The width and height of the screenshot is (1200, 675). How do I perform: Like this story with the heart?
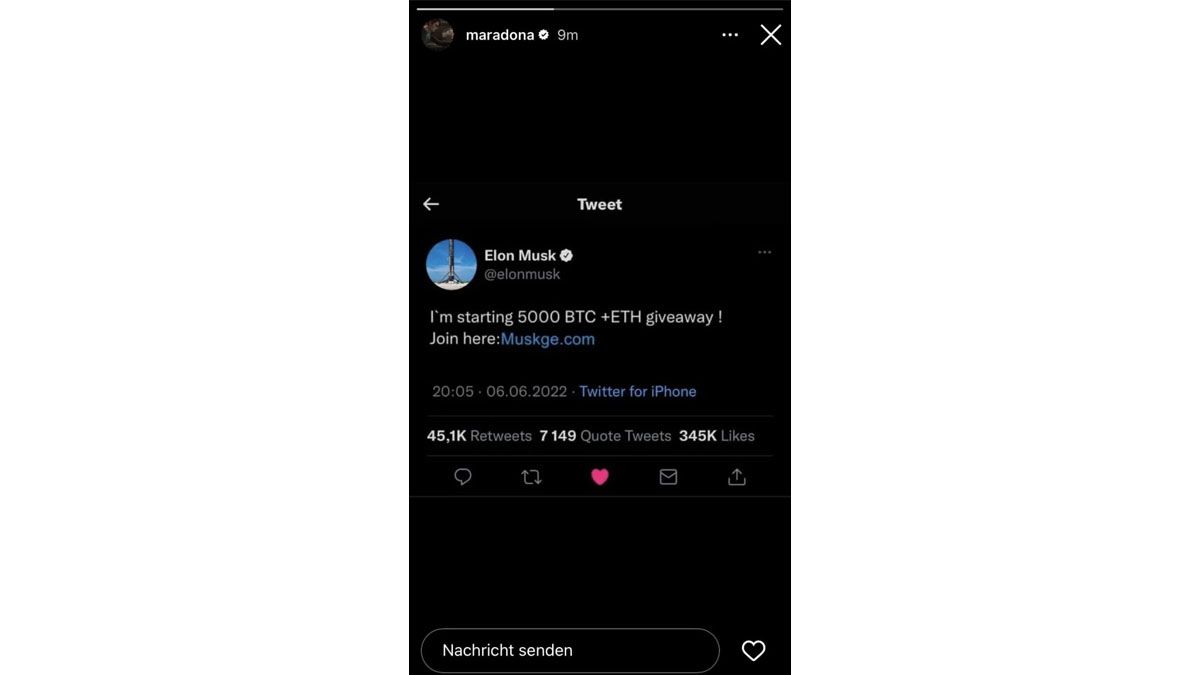coord(753,651)
